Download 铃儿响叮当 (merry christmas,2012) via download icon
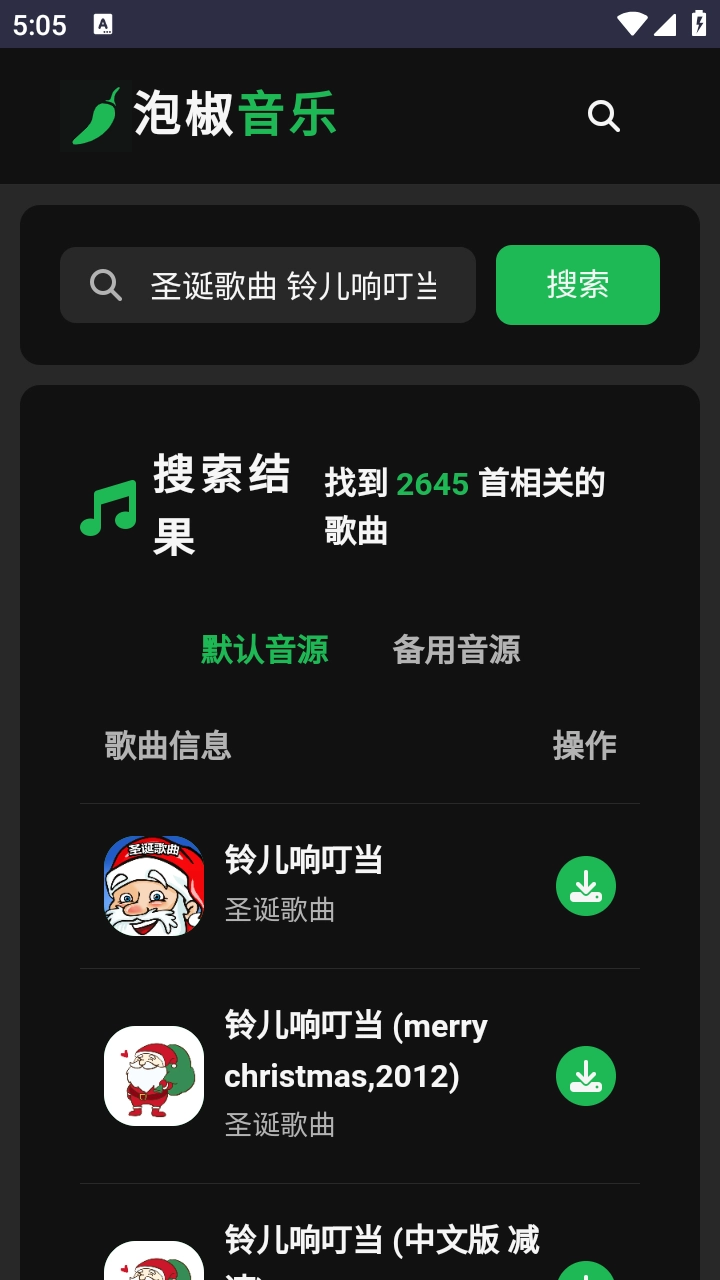This screenshot has width=720, height=1280. [586, 1076]
